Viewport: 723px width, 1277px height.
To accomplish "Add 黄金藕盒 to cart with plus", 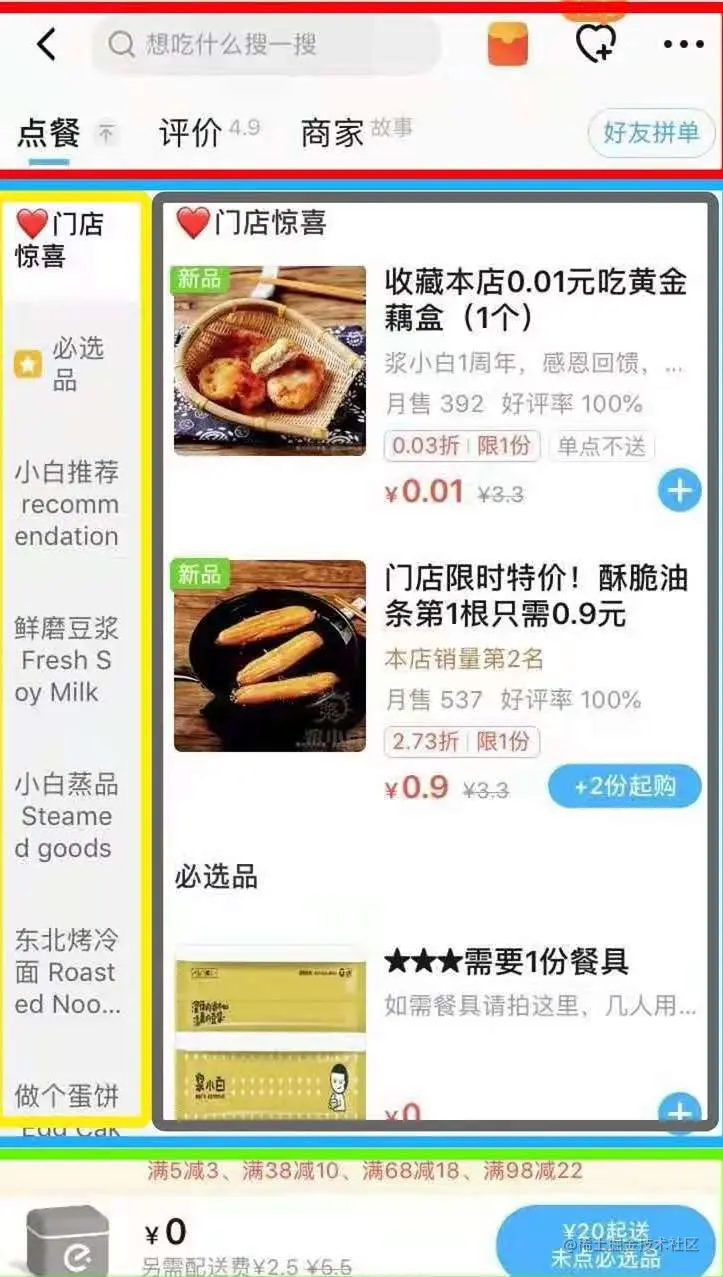I will (680, 491).
